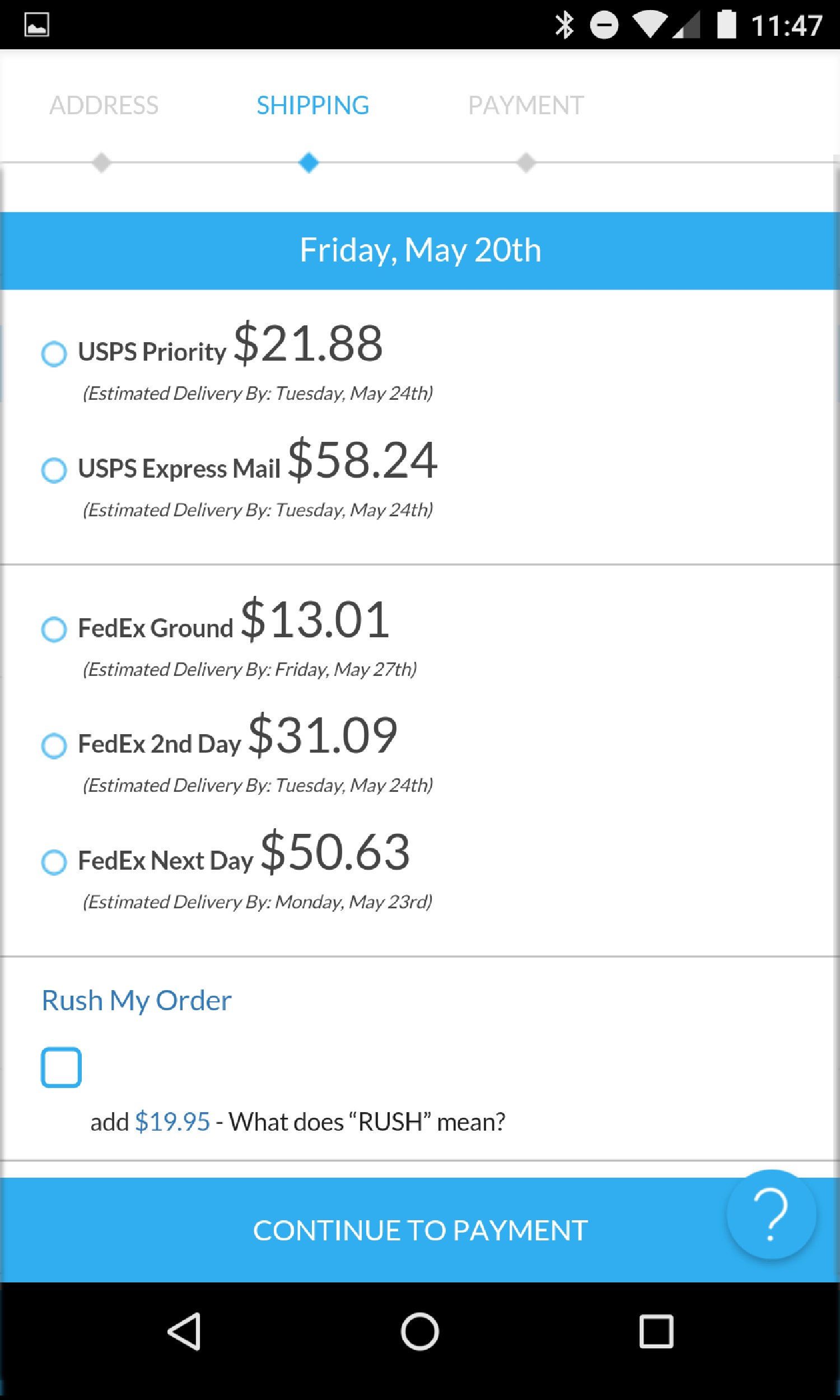Choose FedEx Next Day shipping
The image size is (840, 1400).
54,862
